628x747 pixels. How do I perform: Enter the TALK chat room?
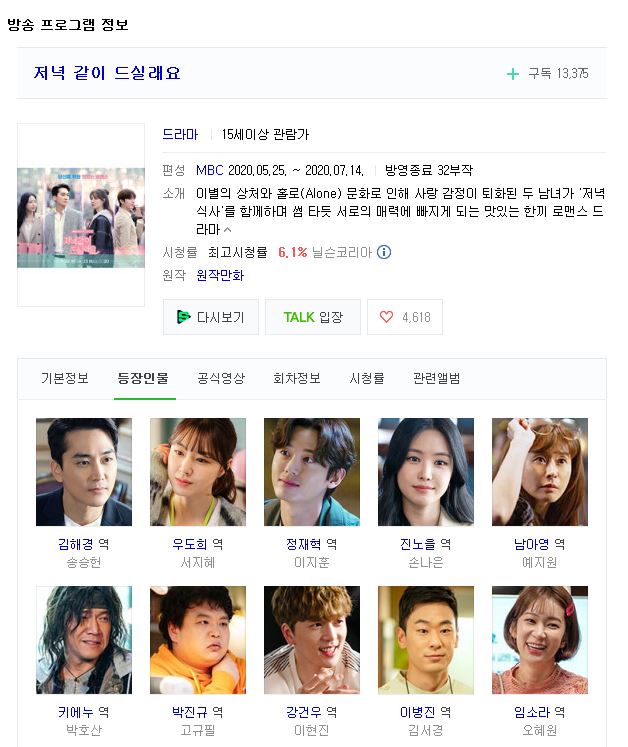312,317
